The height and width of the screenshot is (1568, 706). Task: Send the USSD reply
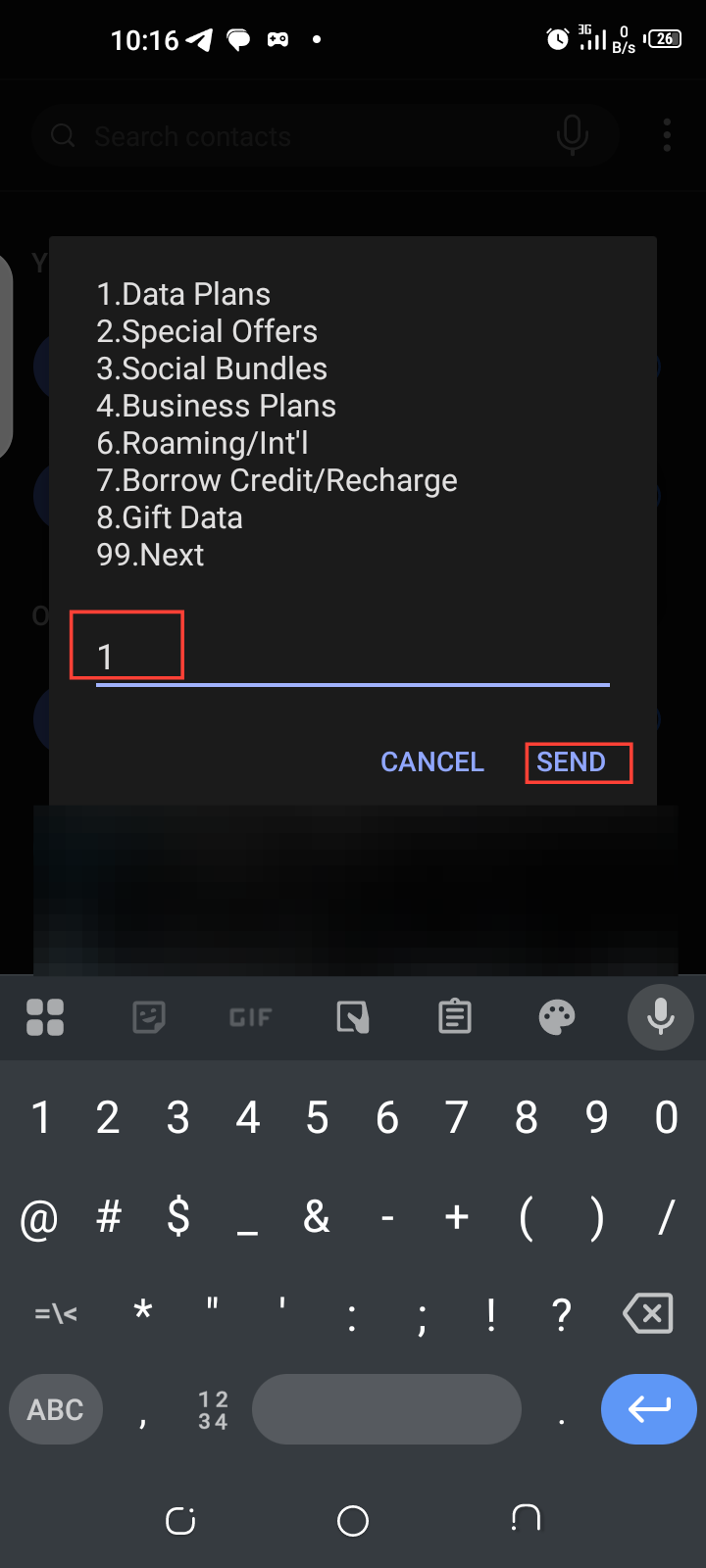(x=571, y=762)
